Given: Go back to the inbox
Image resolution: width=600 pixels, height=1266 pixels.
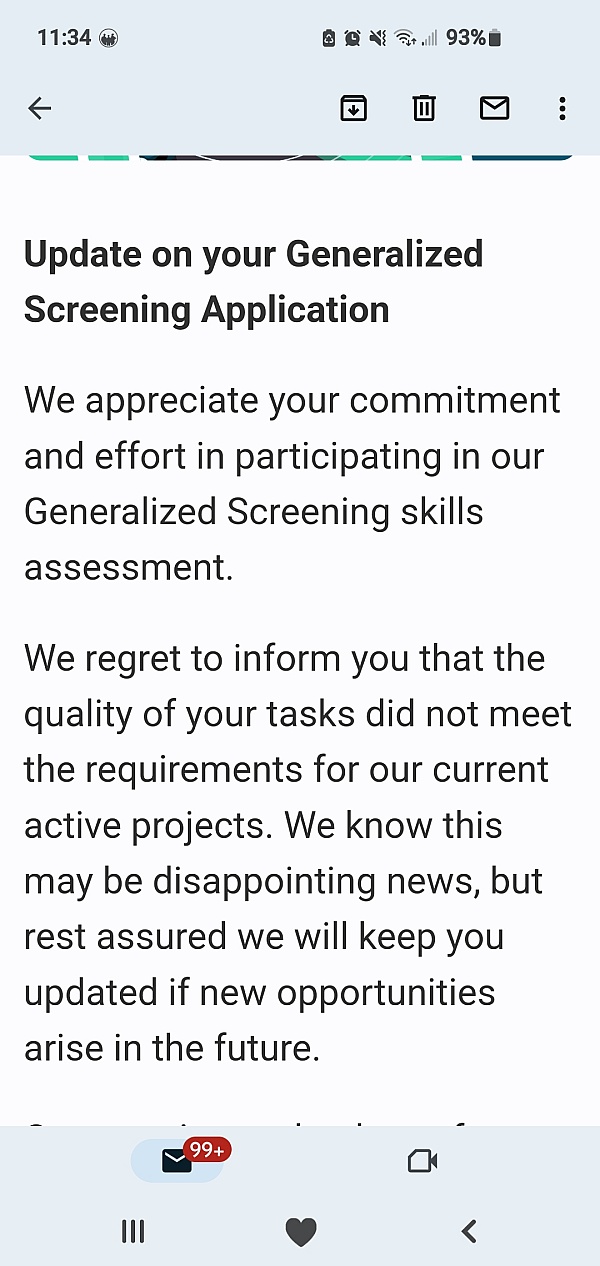Looking at the screenshot, I should [40, 109].
